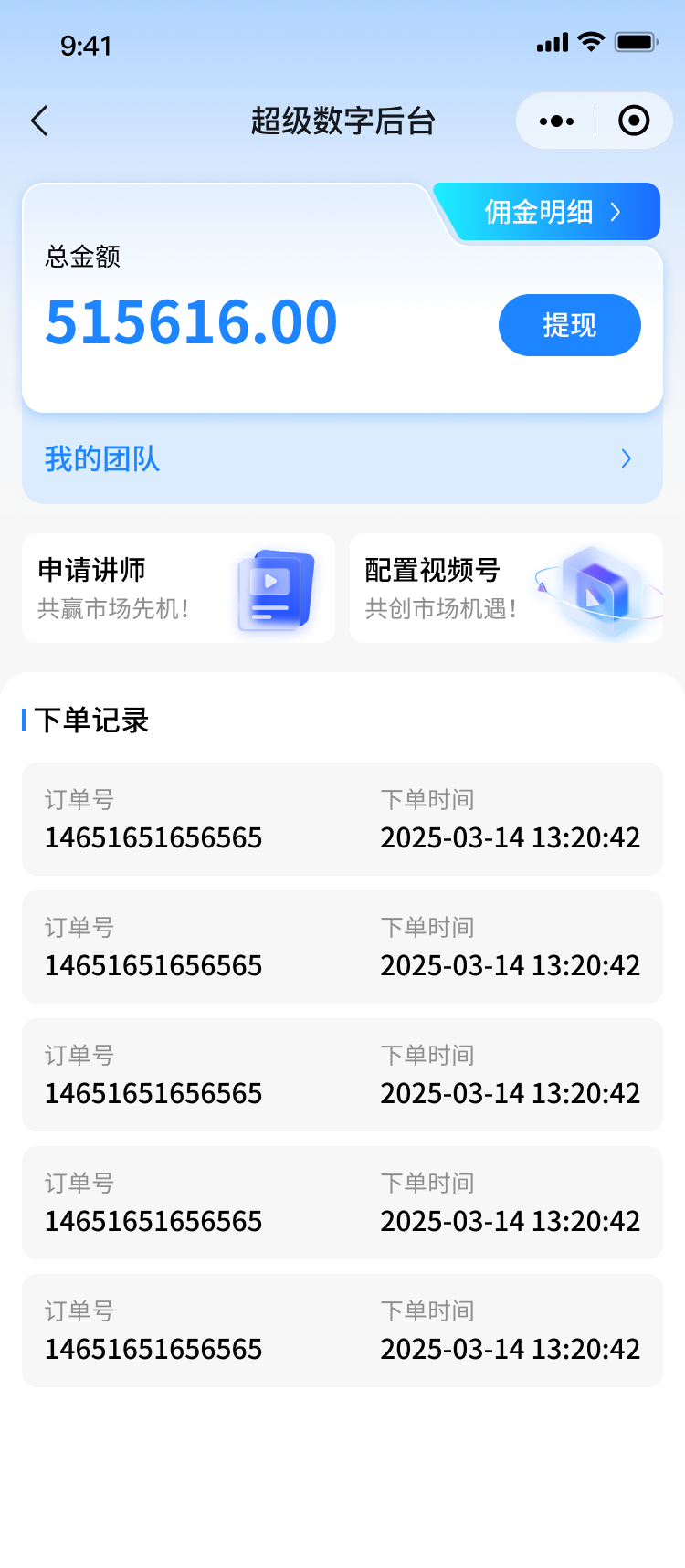Open the mini-program three-dot menu

(556, 121)
